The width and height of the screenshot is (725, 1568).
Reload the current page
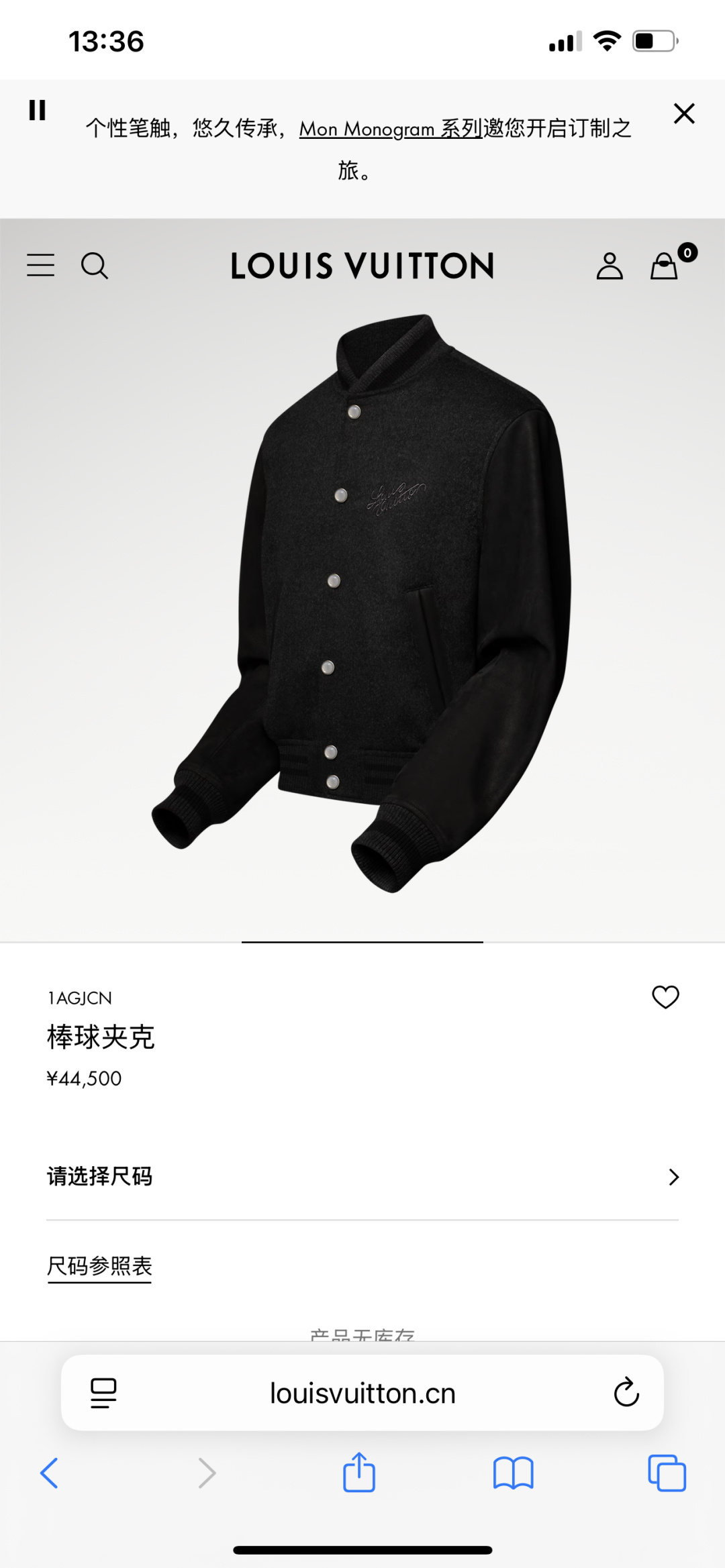[x=626, y=1393]
